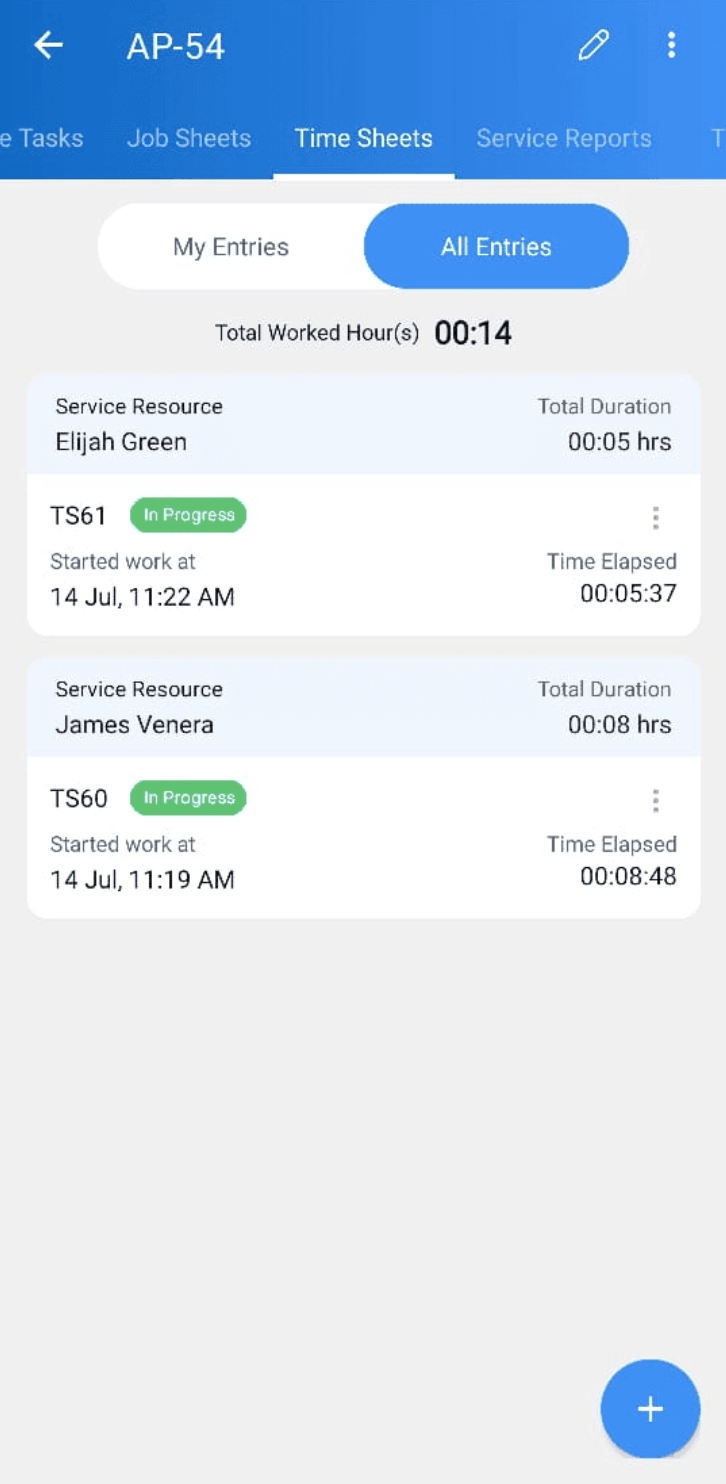Viewport: 726px width, 1484px height.
Task: Switch to the Service Reports tab
Action: (x=563, y=138)
